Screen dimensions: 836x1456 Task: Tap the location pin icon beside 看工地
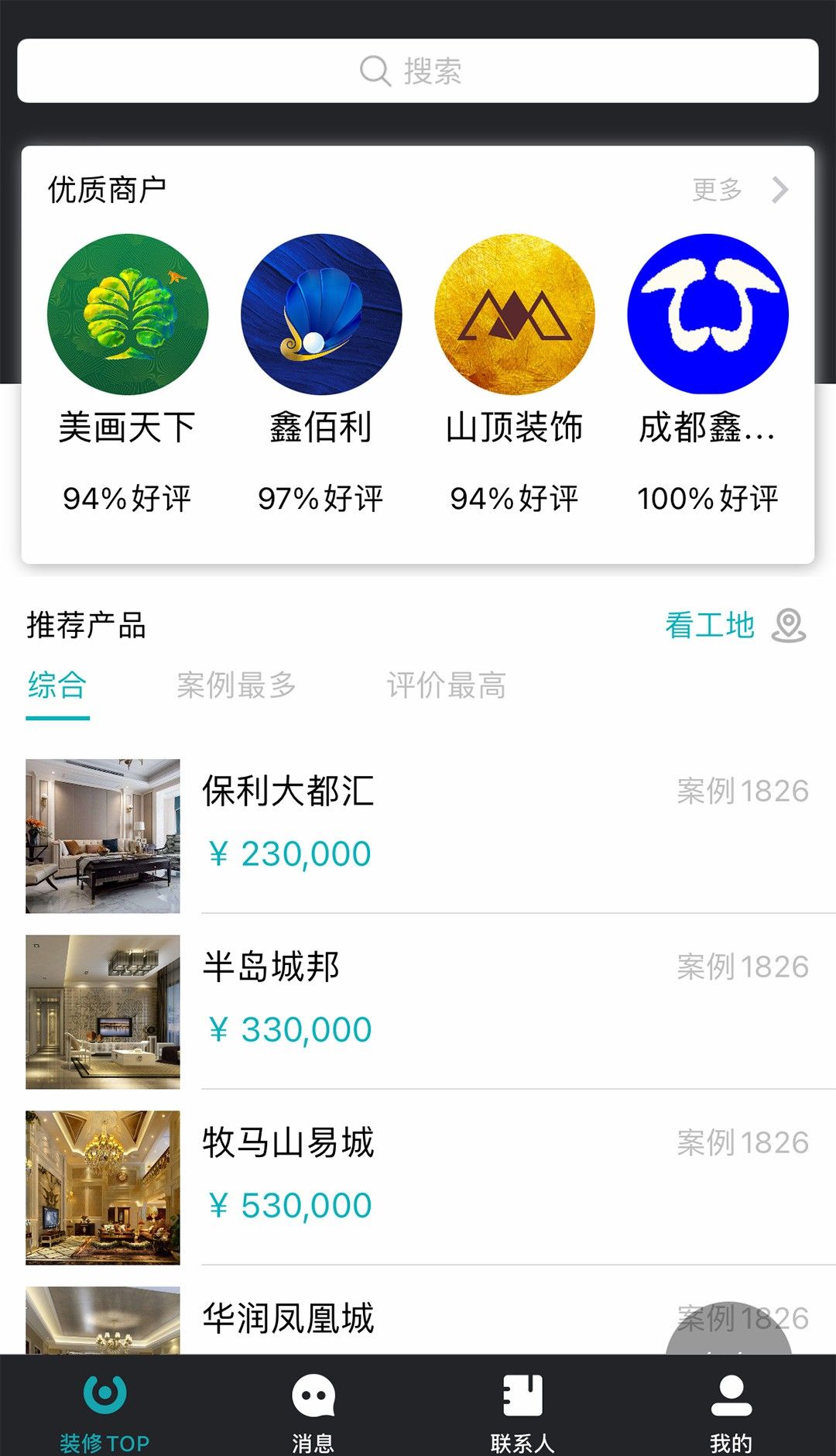789,626
